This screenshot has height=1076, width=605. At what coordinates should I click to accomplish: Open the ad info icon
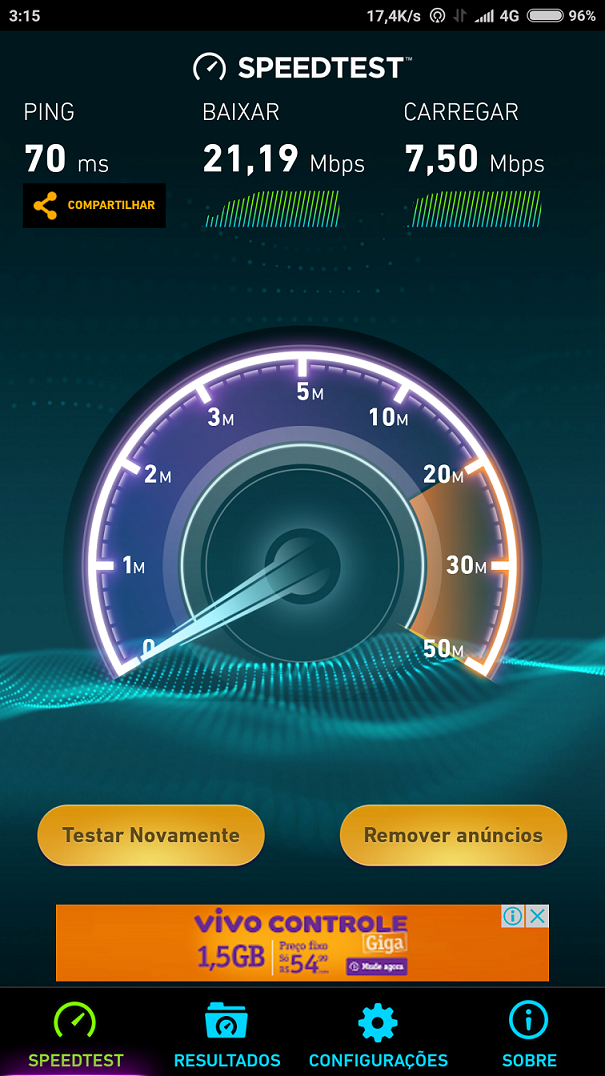pyautogui.click(x=513, y=915)
